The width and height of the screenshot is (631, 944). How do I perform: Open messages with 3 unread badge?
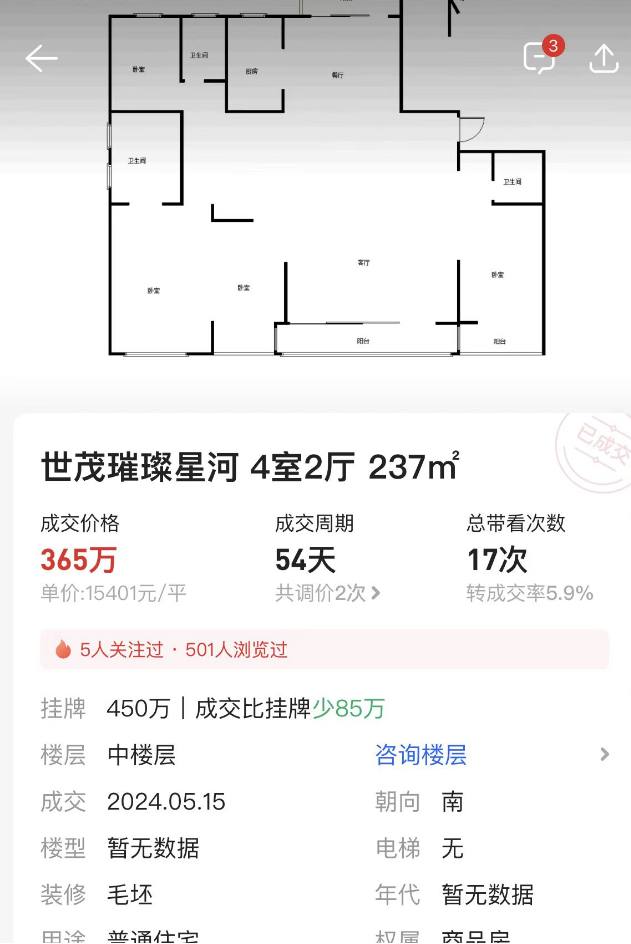(x=539, y=58)
